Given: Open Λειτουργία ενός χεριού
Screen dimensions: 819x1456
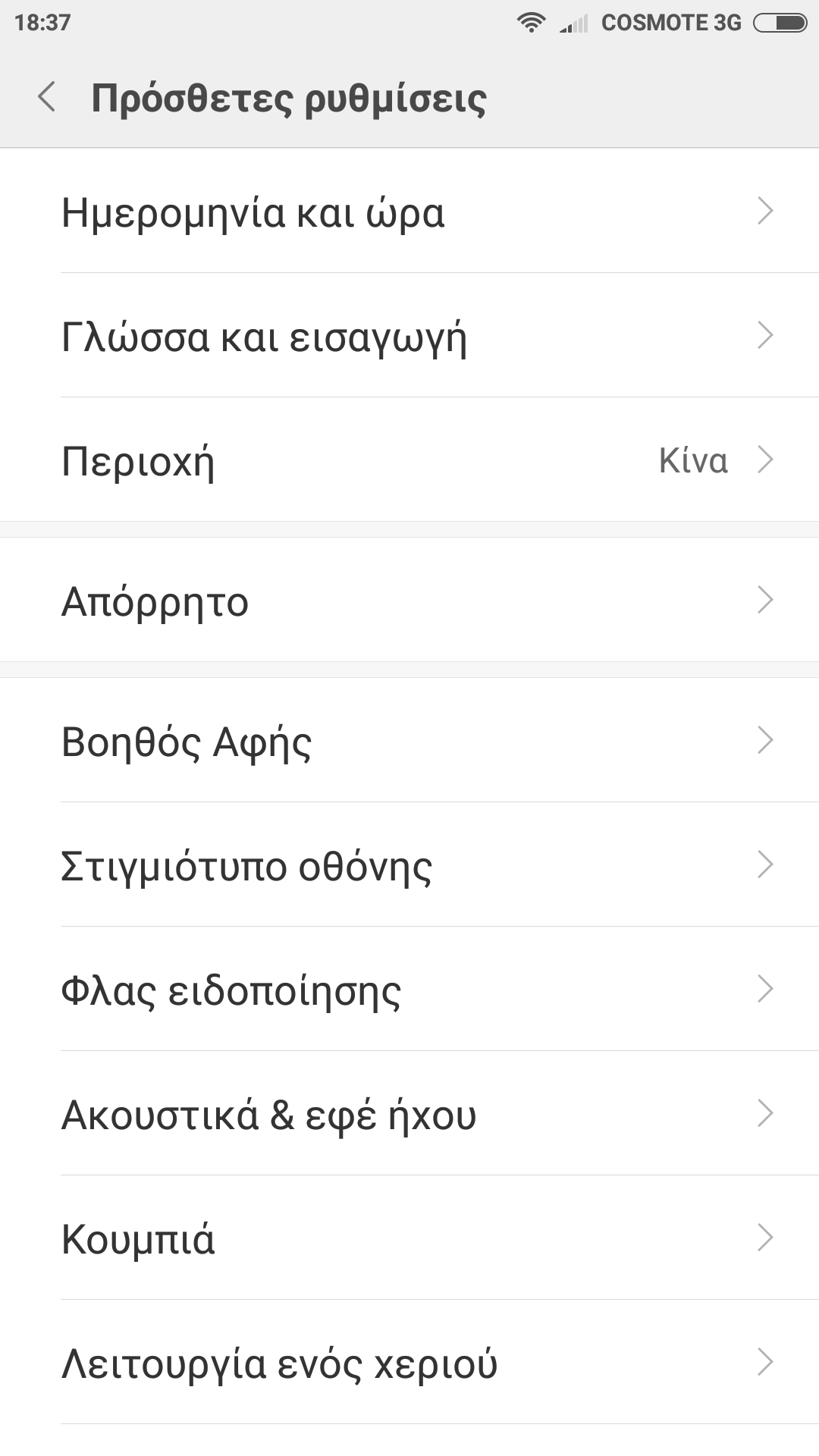Looking at the screenshot, I should (x=409, y=1363).
